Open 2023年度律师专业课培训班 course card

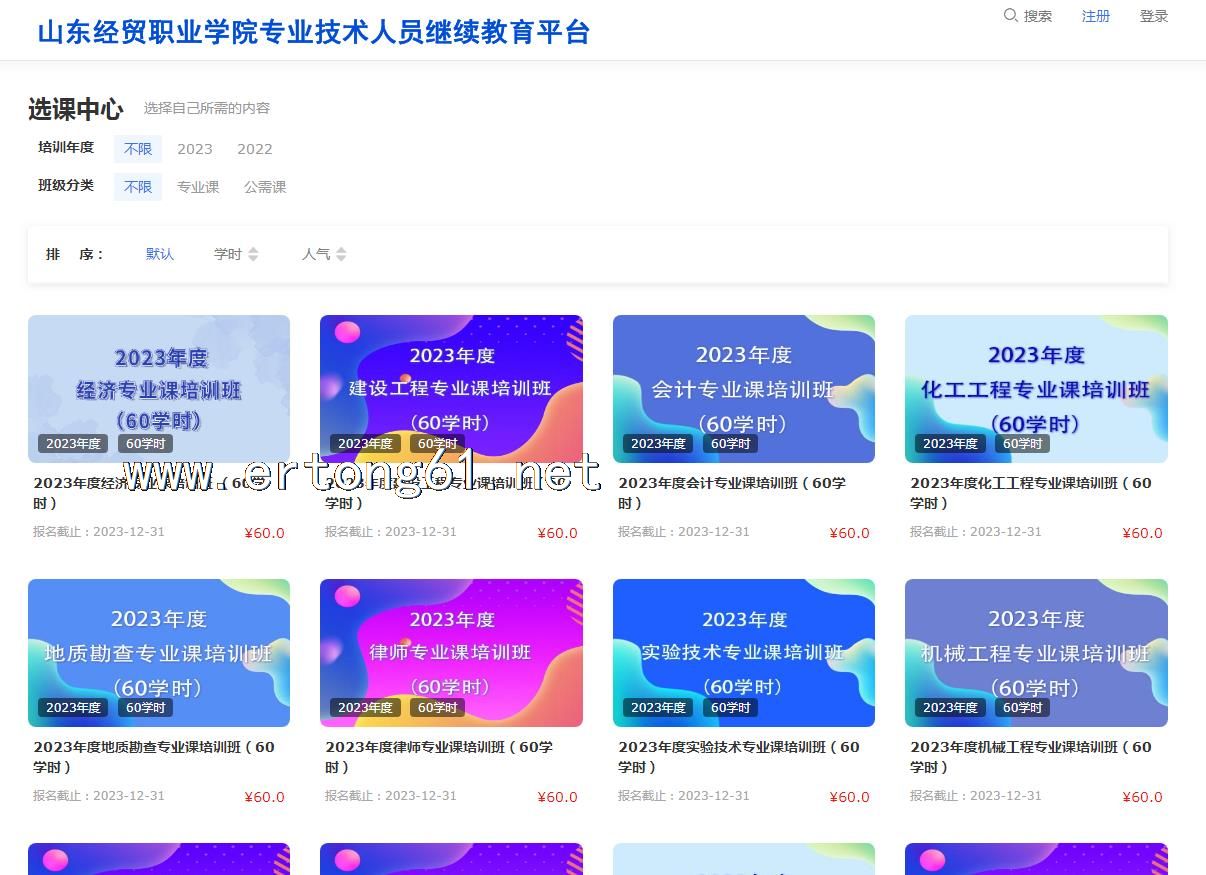(451, 653)
